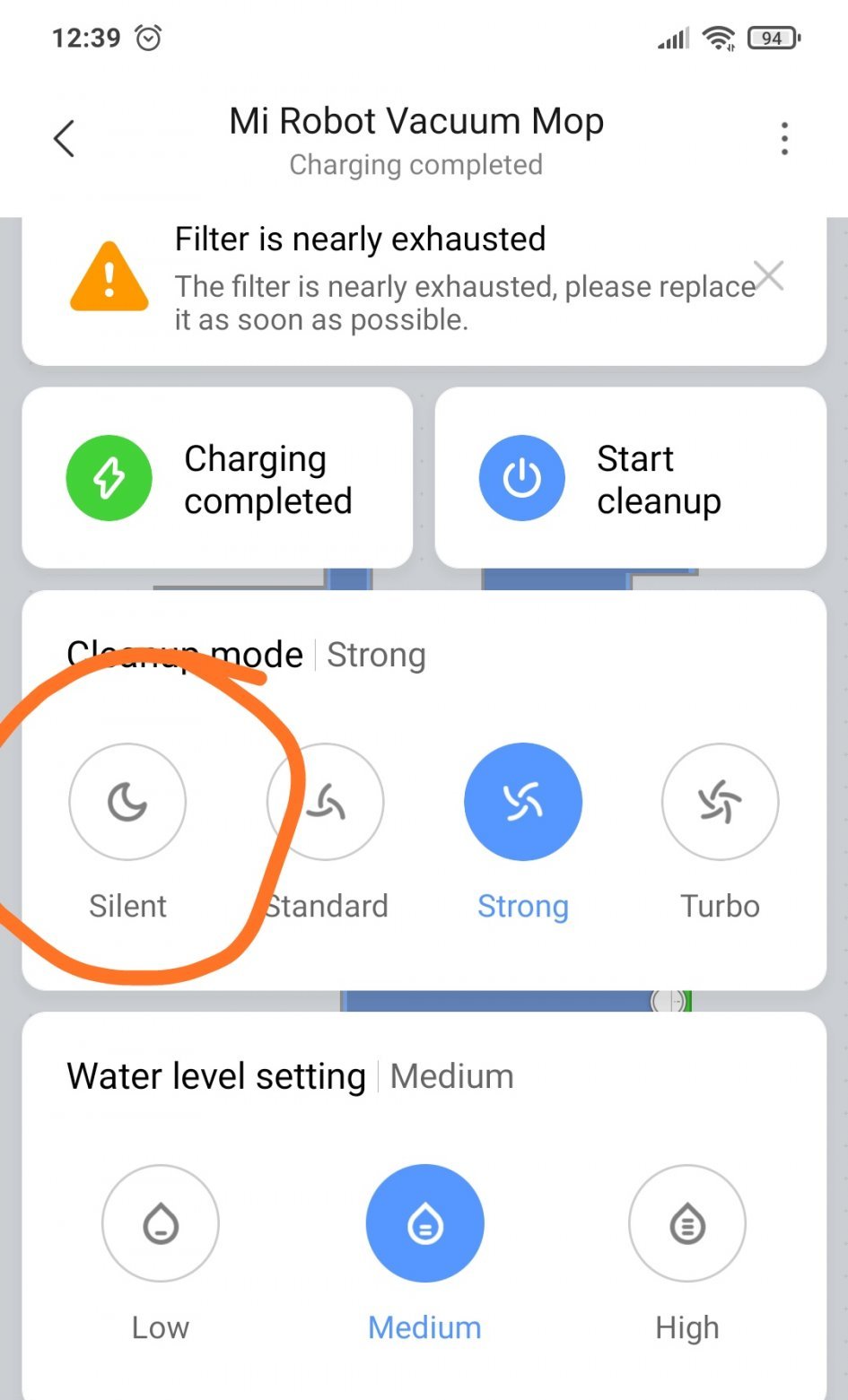The height and width of the screenshot is (1400, 848).
Task: Pick Medium water level
Action: pos(424,1223)
